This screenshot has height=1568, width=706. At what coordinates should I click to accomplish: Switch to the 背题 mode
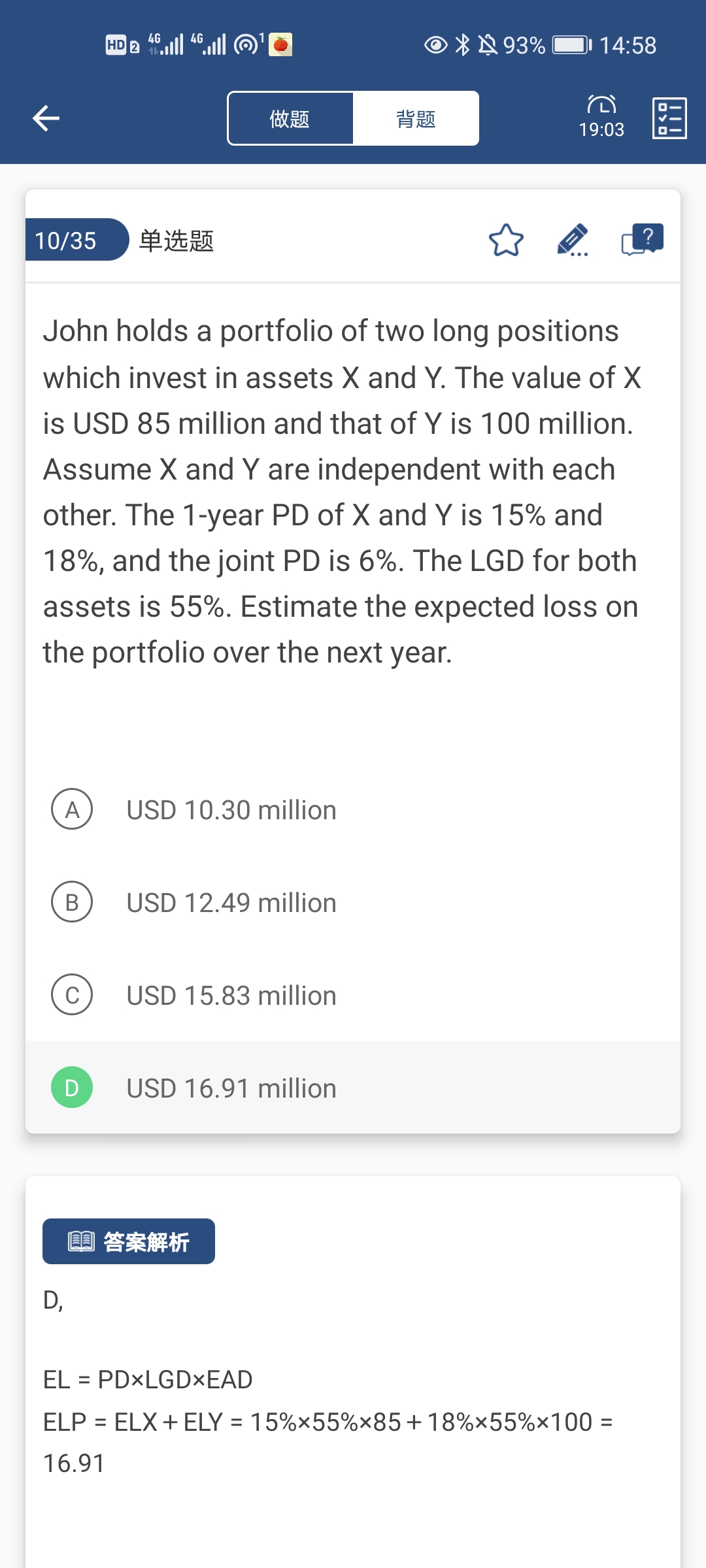click(x=416, y=118)
